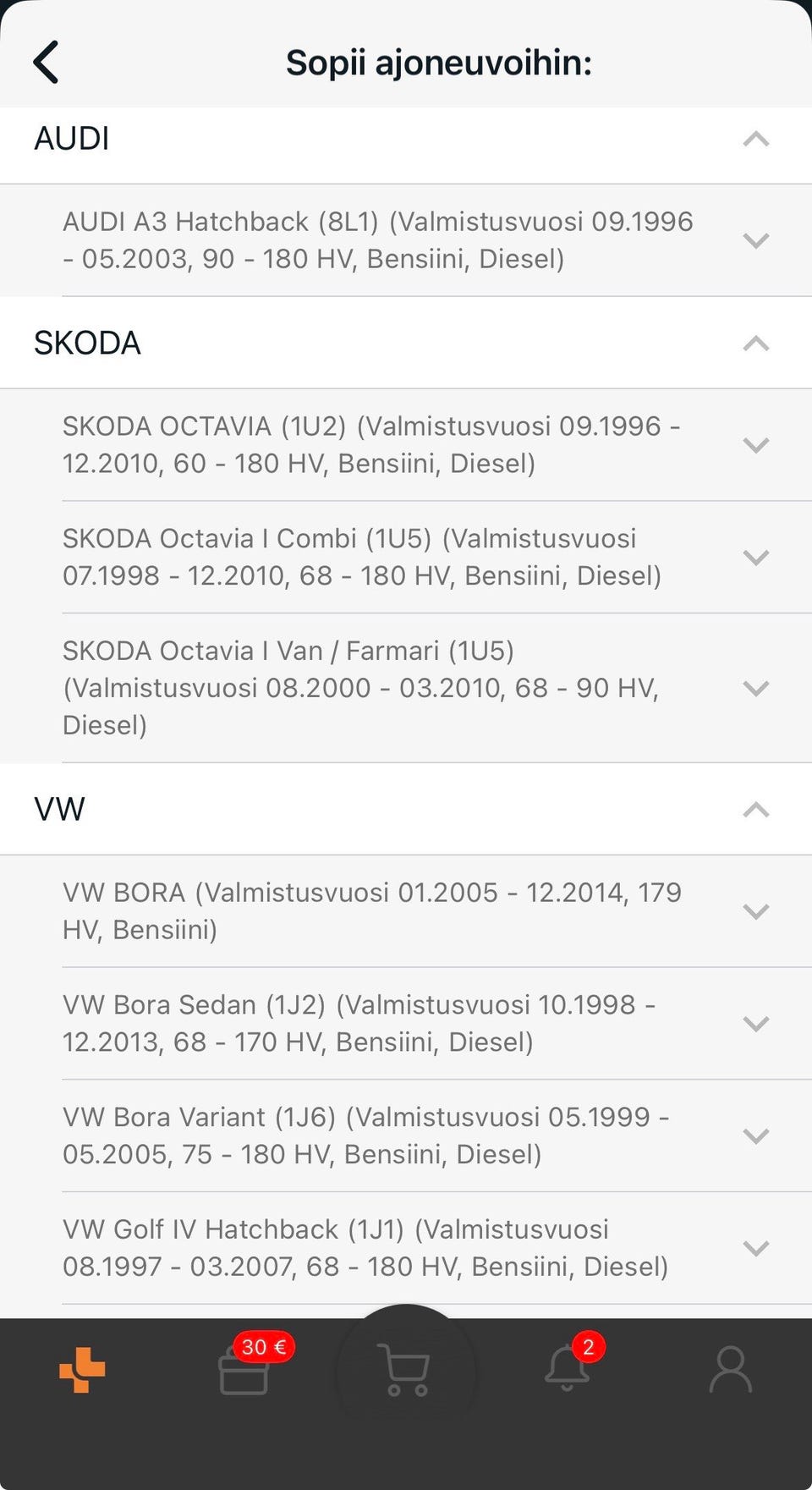Expand VW Golf IV Hatchback (1J1)
812x1490 pixels.
(x=755, y=1248)
